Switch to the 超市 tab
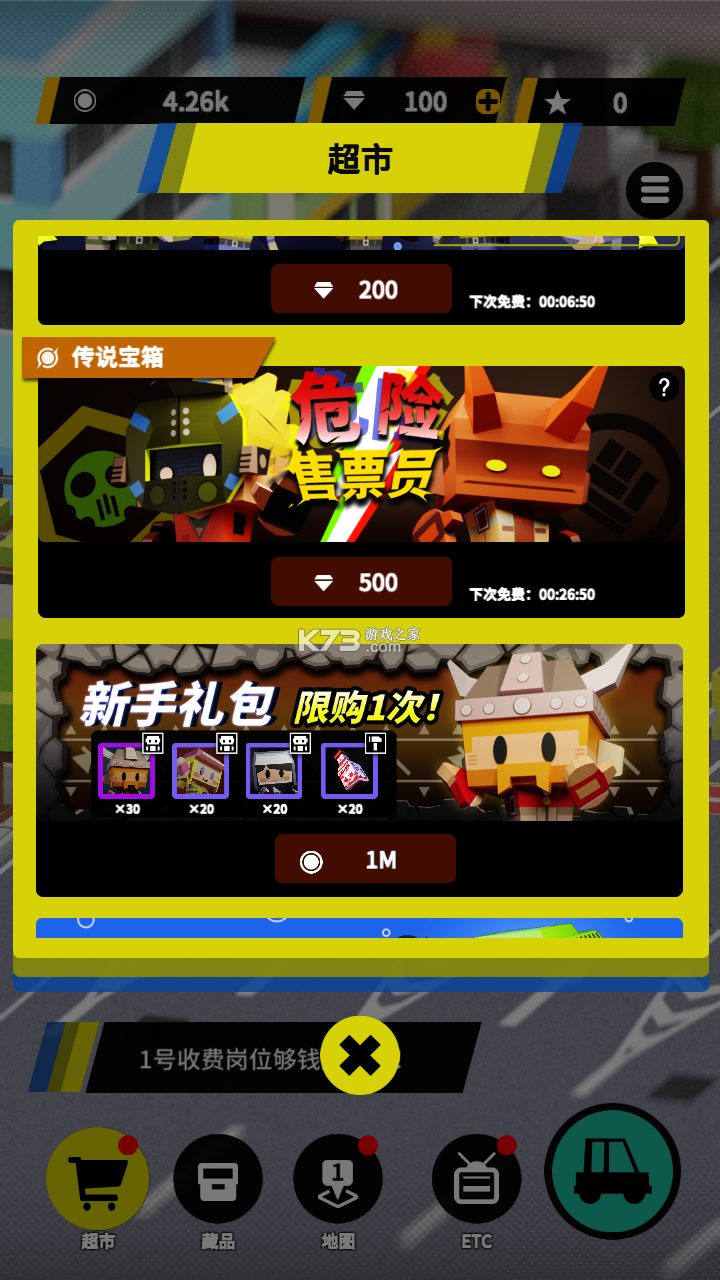The height and width of the screenshot is (1280, 720). pyautogui.click(x=98, y=1180)
